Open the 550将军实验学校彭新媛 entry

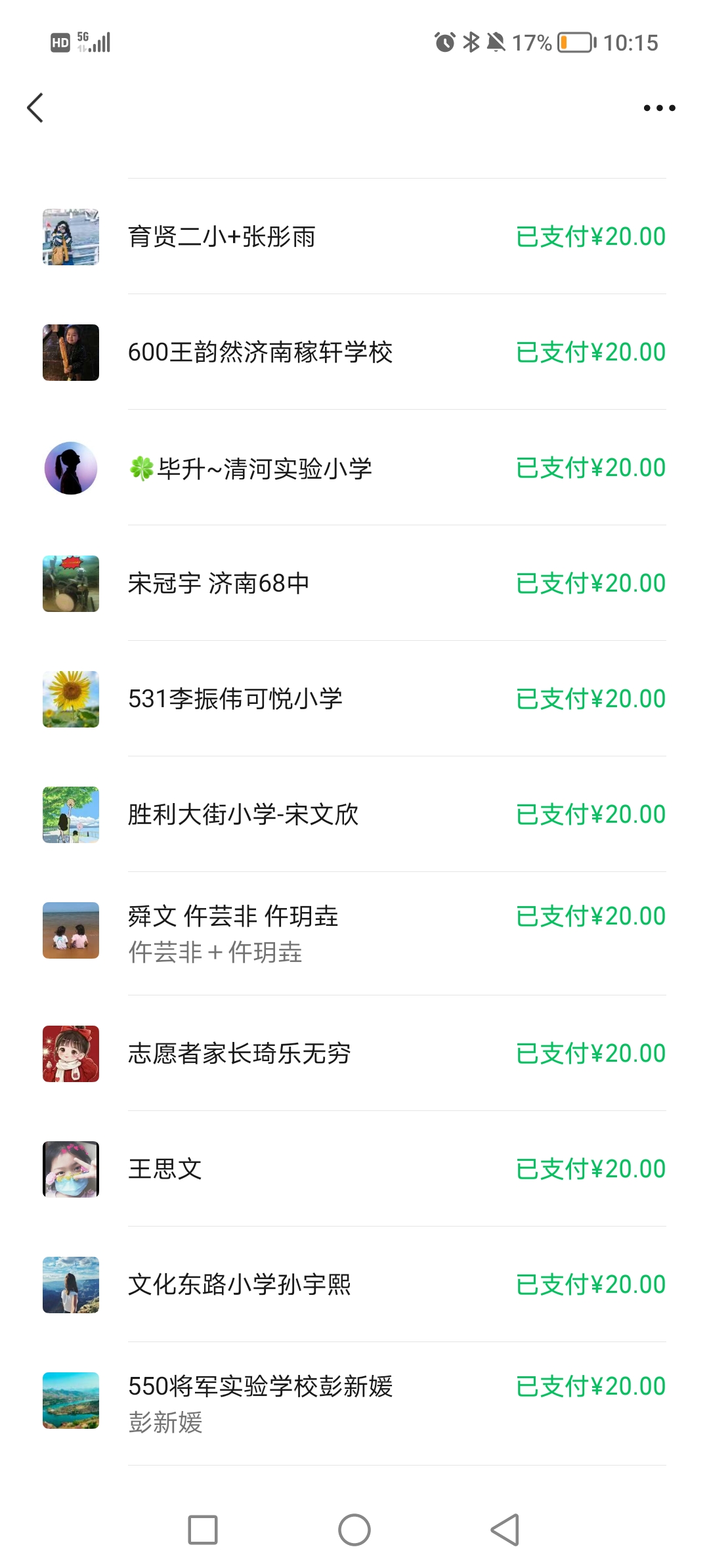[x=354, y=1403]
